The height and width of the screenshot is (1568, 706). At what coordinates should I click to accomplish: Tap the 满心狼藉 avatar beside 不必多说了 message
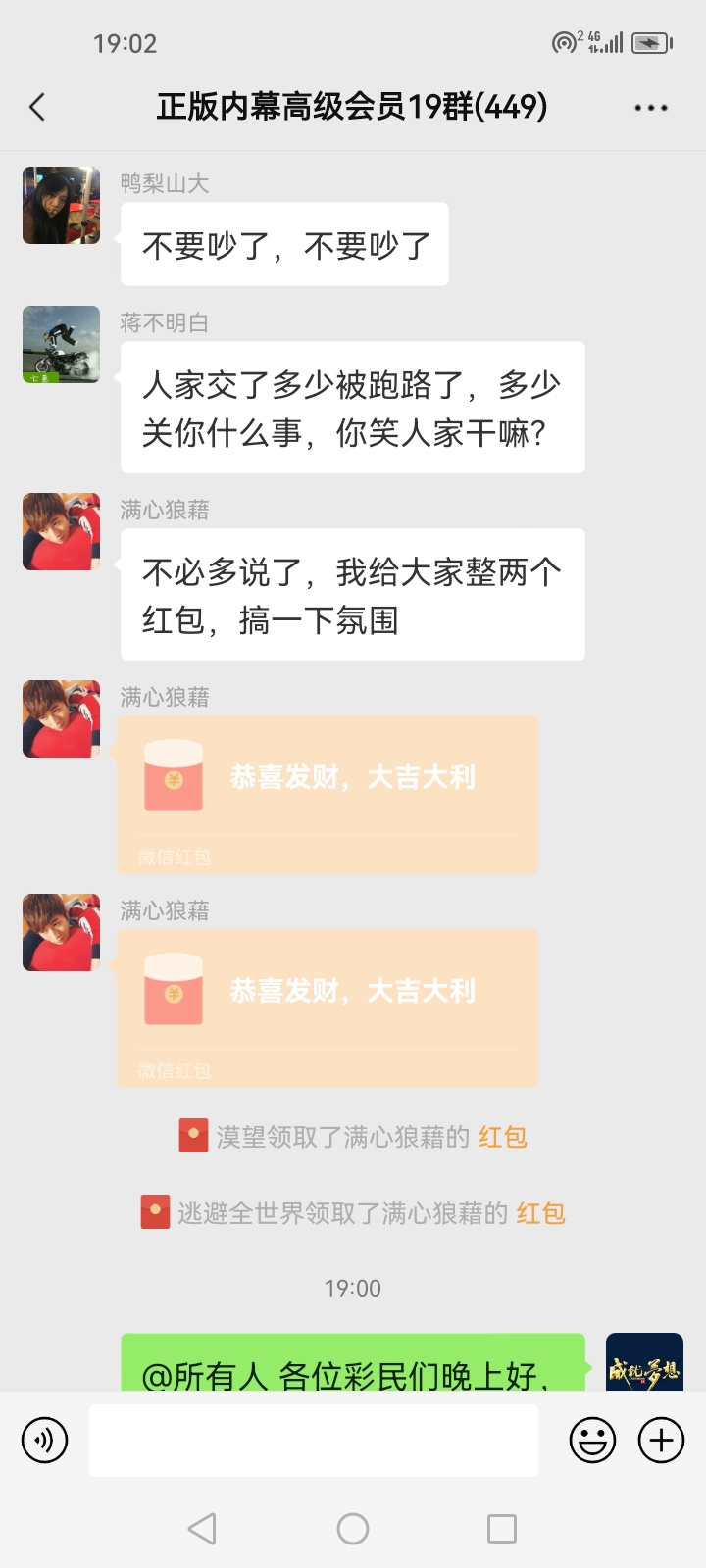(x=61, y=531)
